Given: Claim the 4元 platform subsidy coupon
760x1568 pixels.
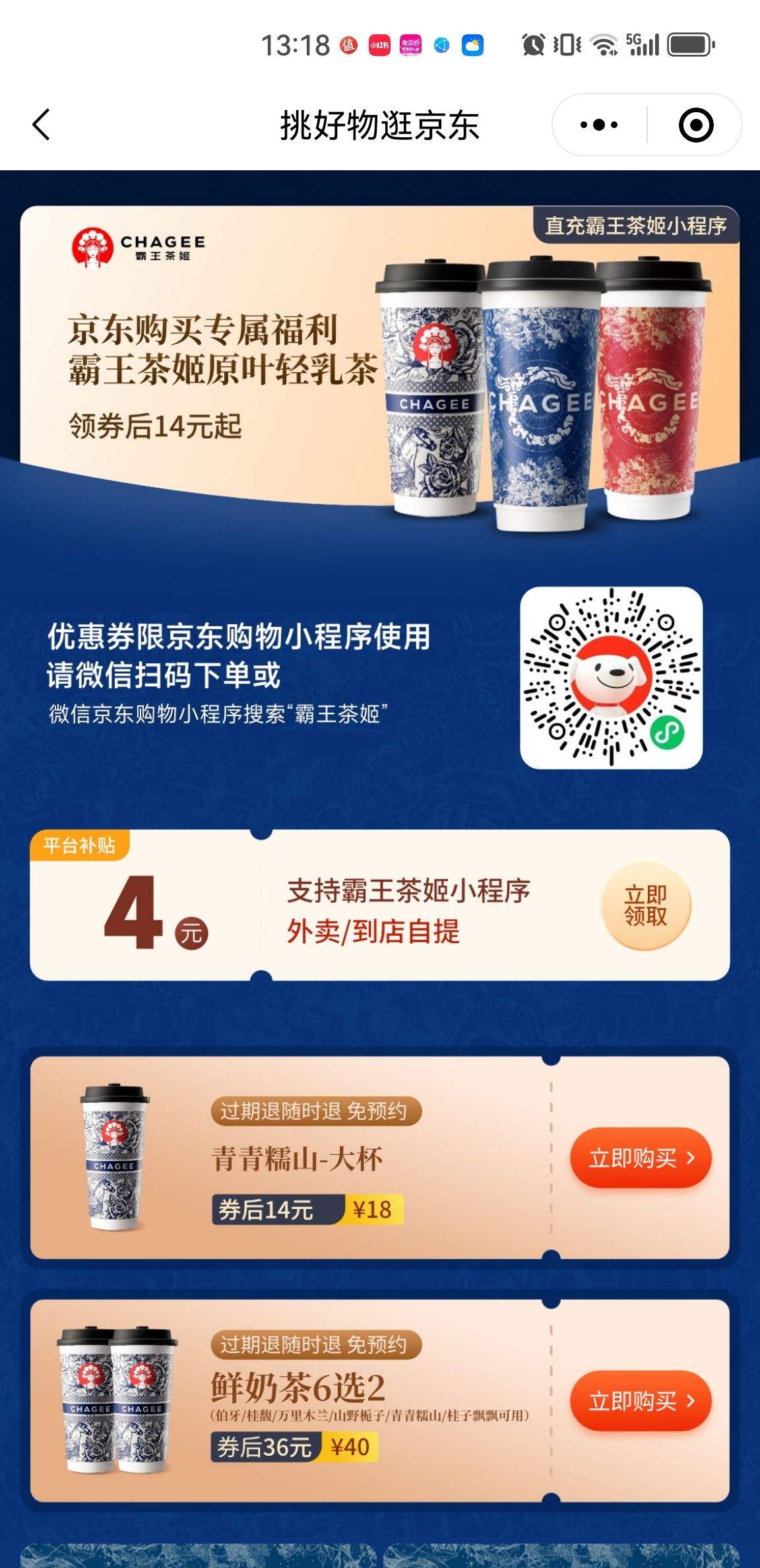Looking at the screenshot, I should [645, 905].
